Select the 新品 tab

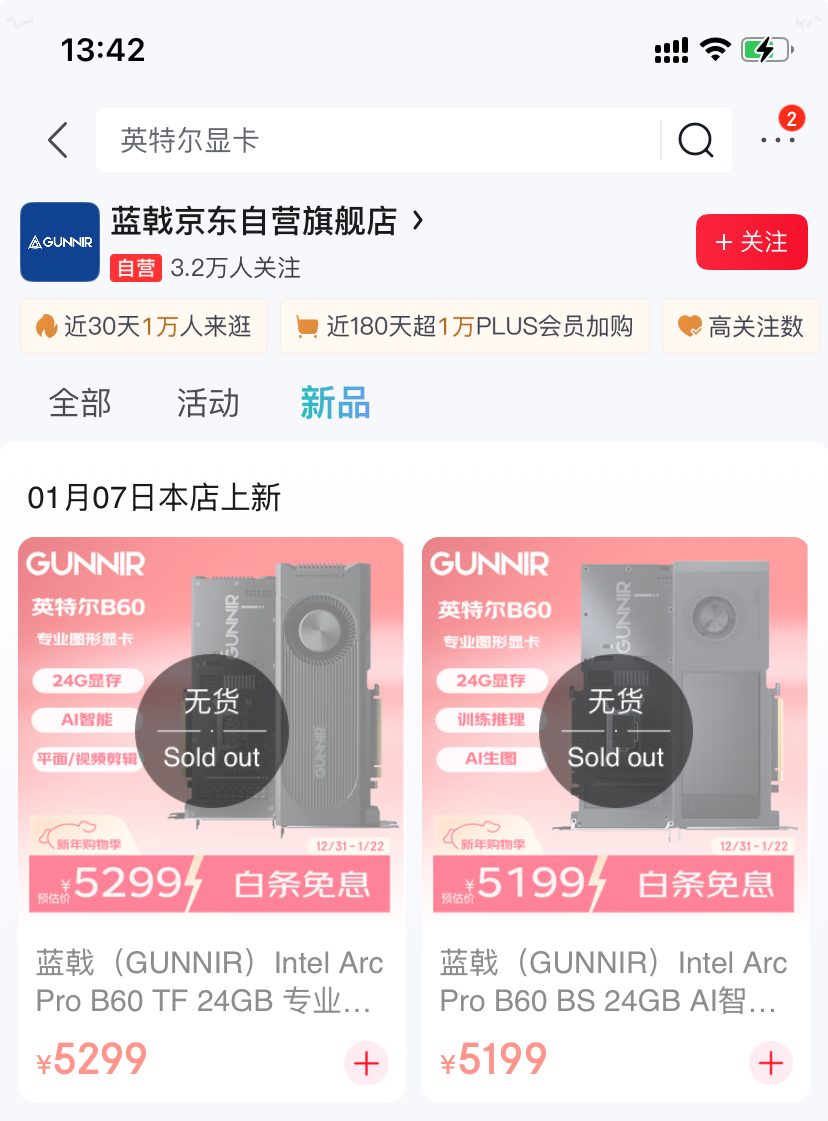tap(335, 403)
